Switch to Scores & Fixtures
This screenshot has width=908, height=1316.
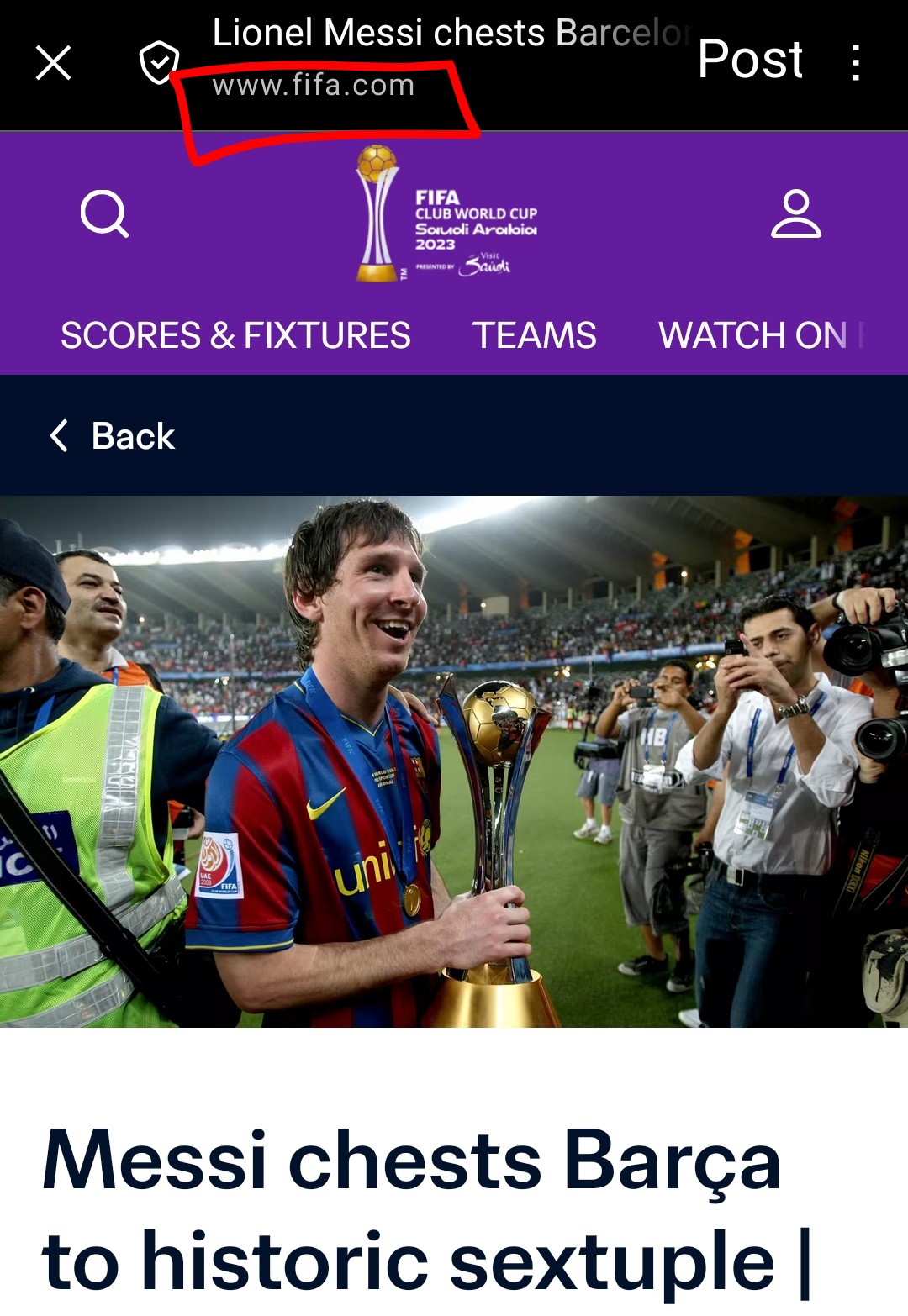[x=235, y=335]
